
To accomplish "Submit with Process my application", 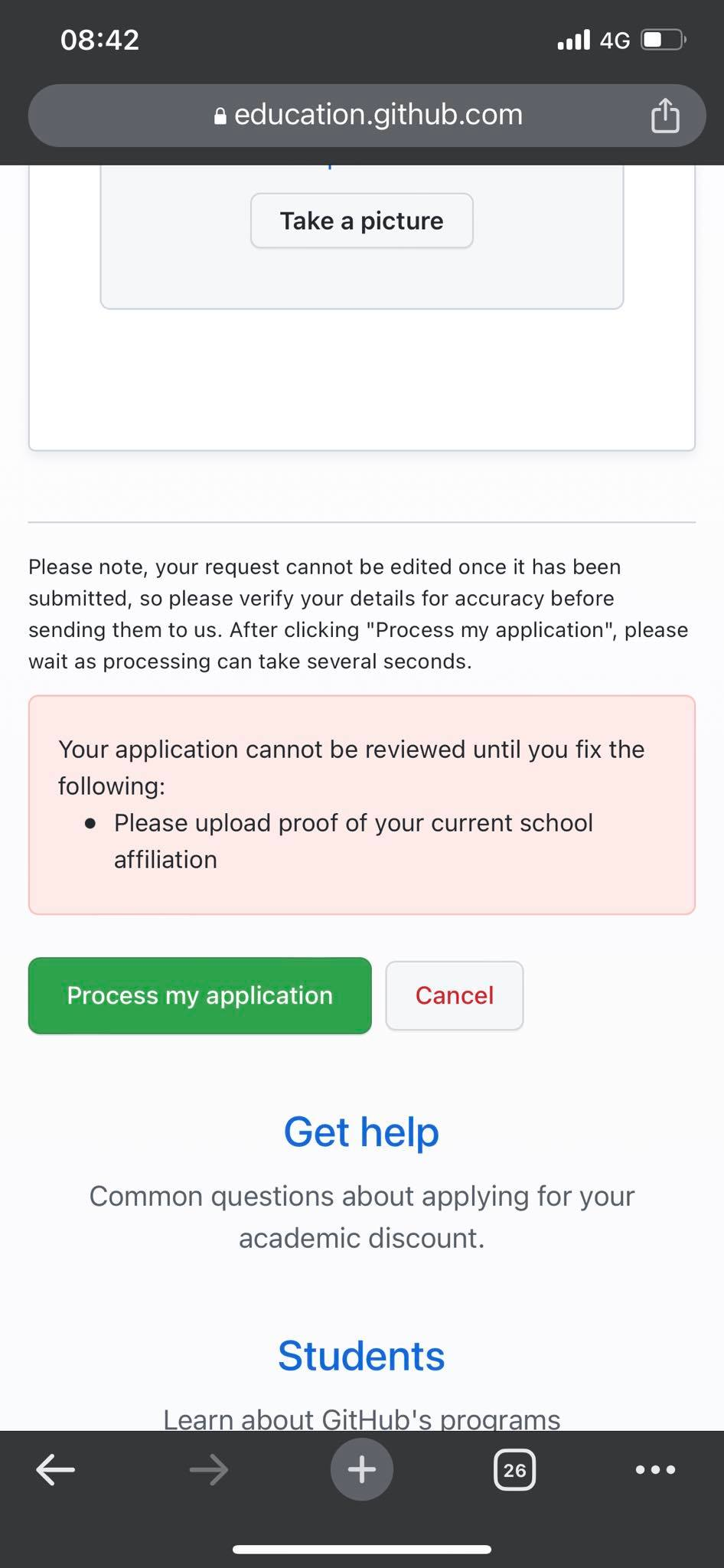I will point(200,995).
